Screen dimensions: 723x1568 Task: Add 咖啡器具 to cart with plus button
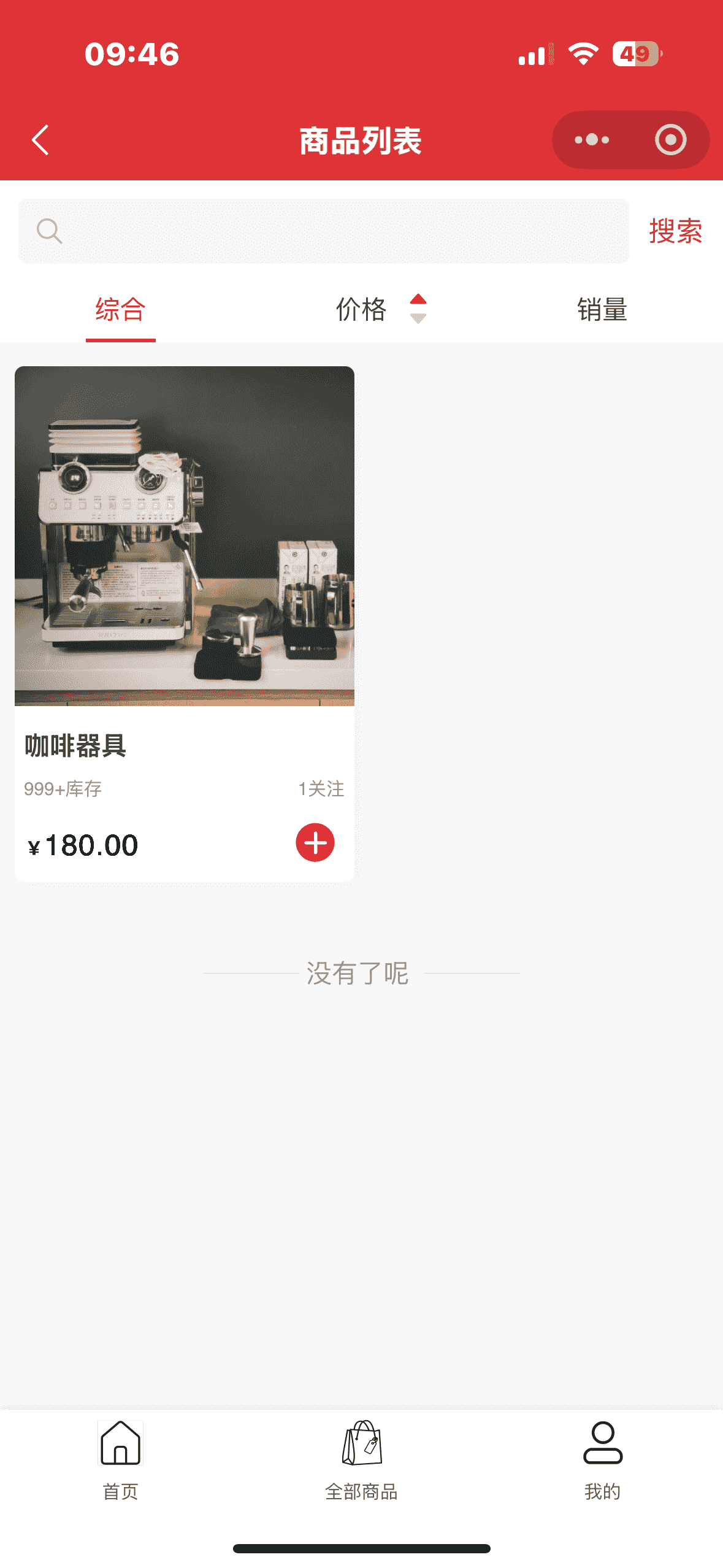point(315,842)
